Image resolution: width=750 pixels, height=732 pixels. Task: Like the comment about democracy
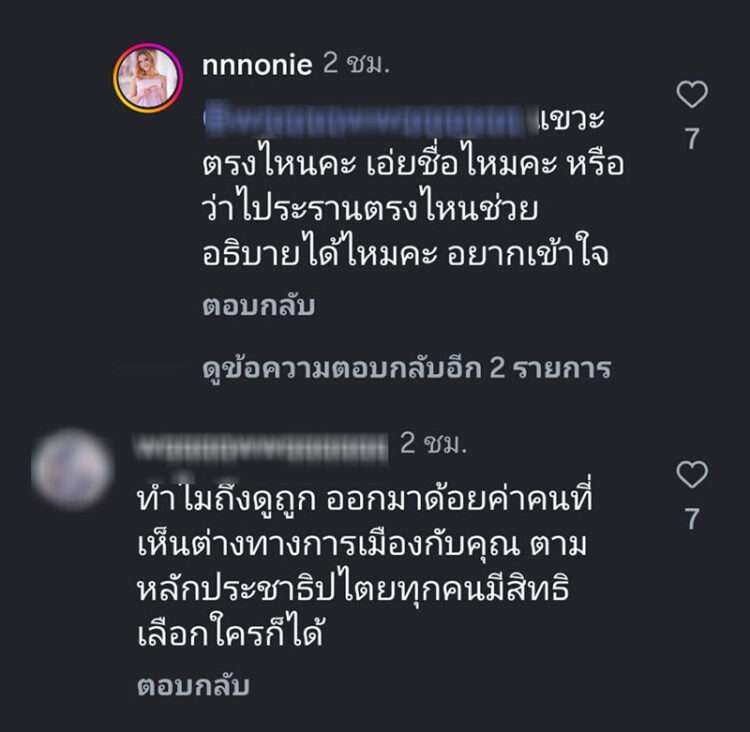click(x=692, y=474)
